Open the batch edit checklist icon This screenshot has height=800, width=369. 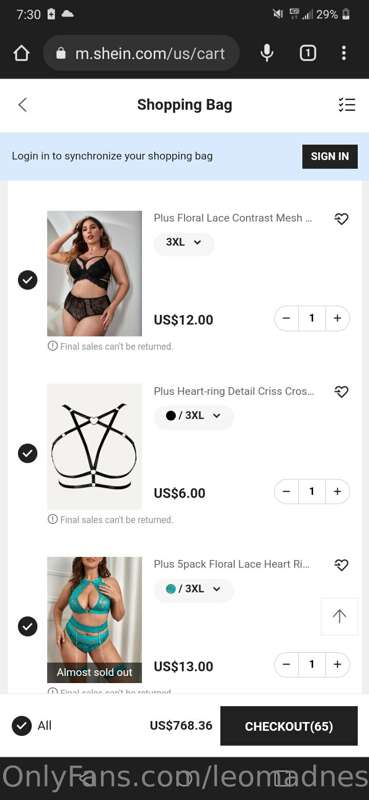[347, 105]
